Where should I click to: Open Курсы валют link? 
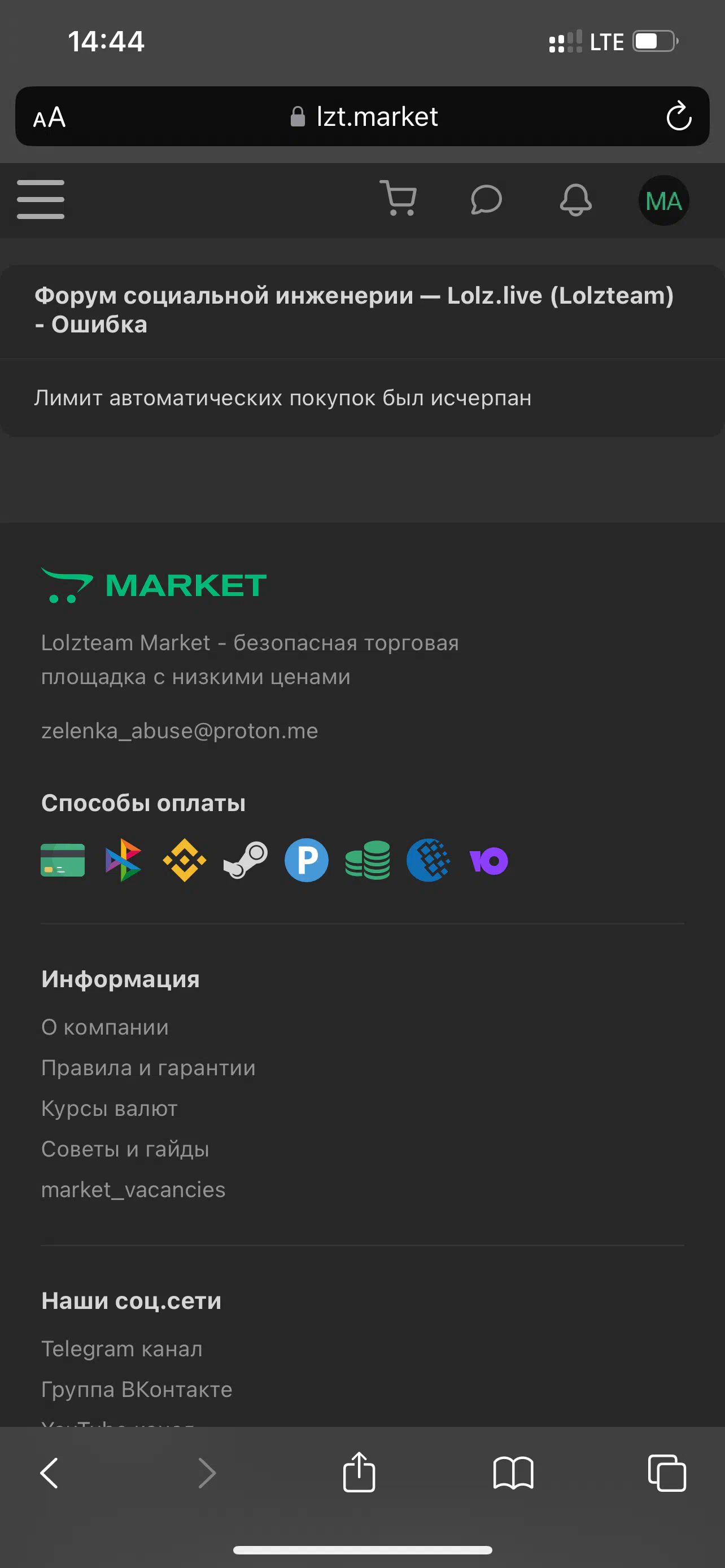(110, 1109)
